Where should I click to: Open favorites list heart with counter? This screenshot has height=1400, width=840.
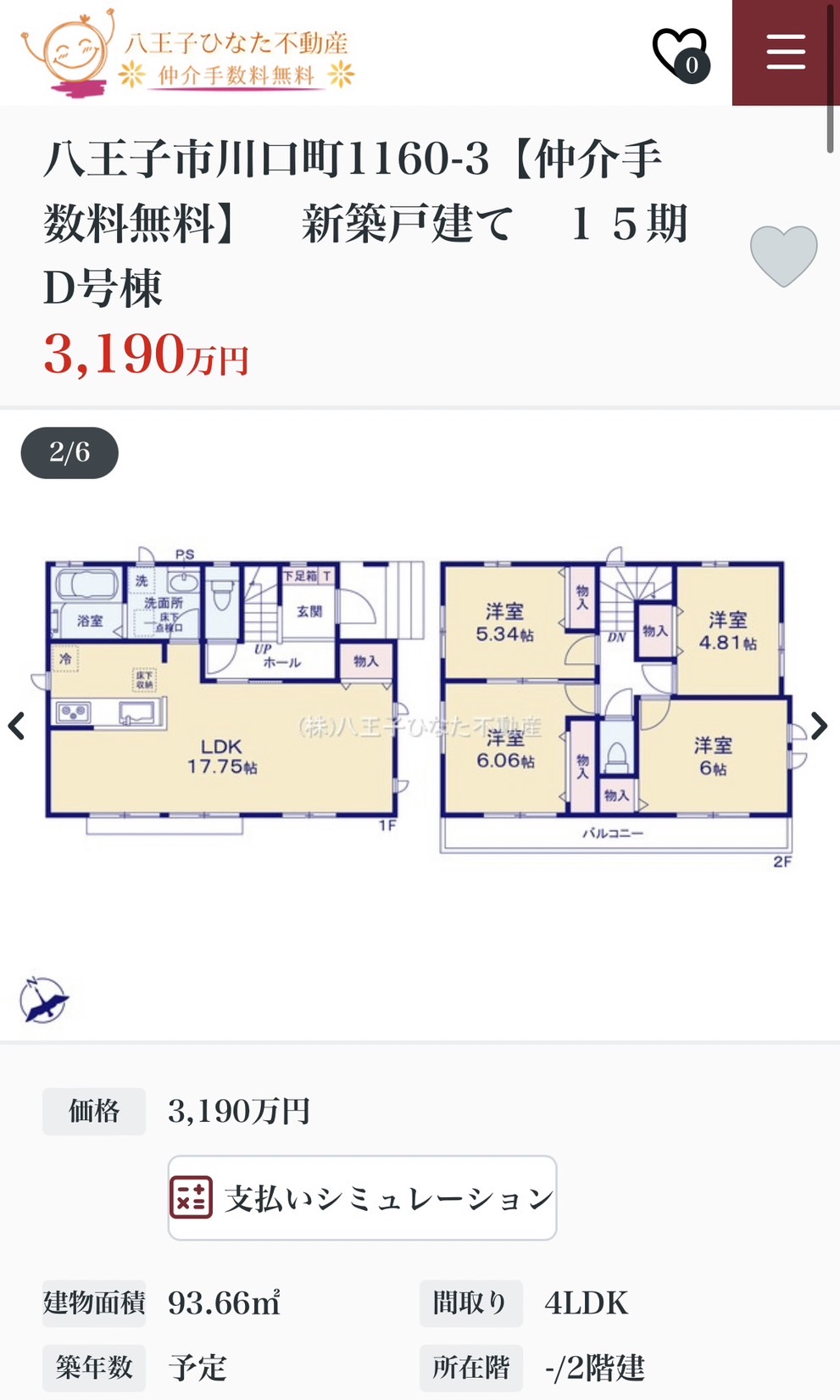click(681, 54)
